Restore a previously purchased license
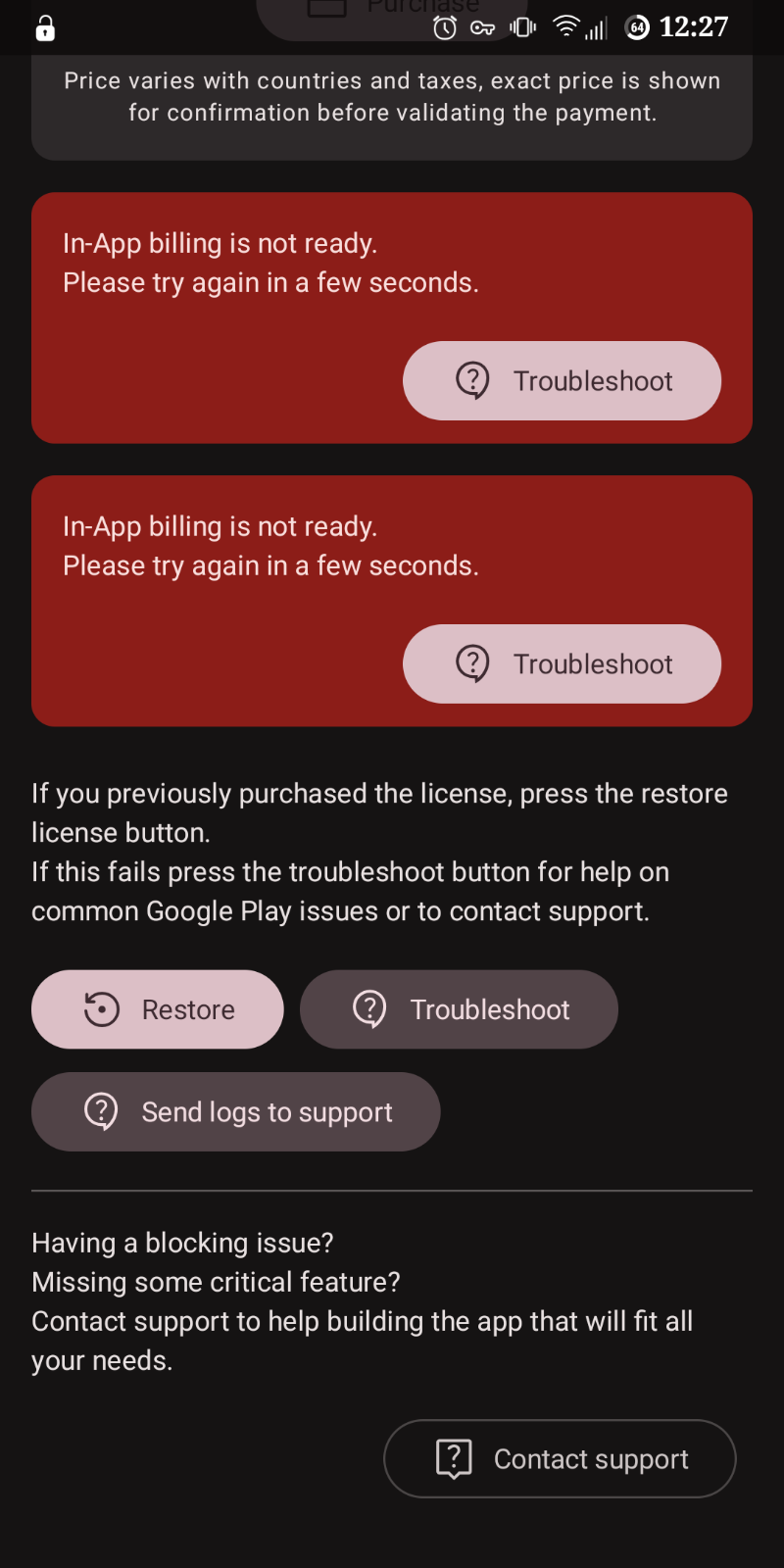 coord(158,1009)
